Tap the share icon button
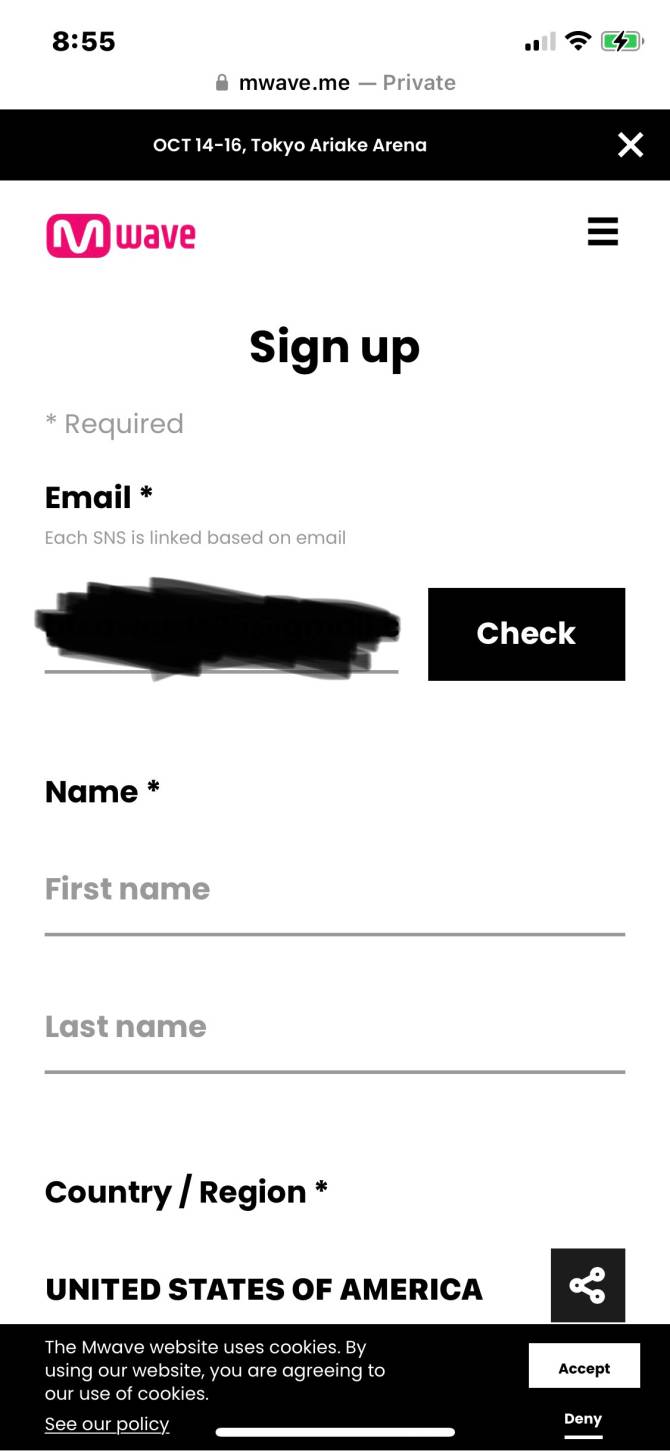 pyautogui.click(x=588, y=1285)
